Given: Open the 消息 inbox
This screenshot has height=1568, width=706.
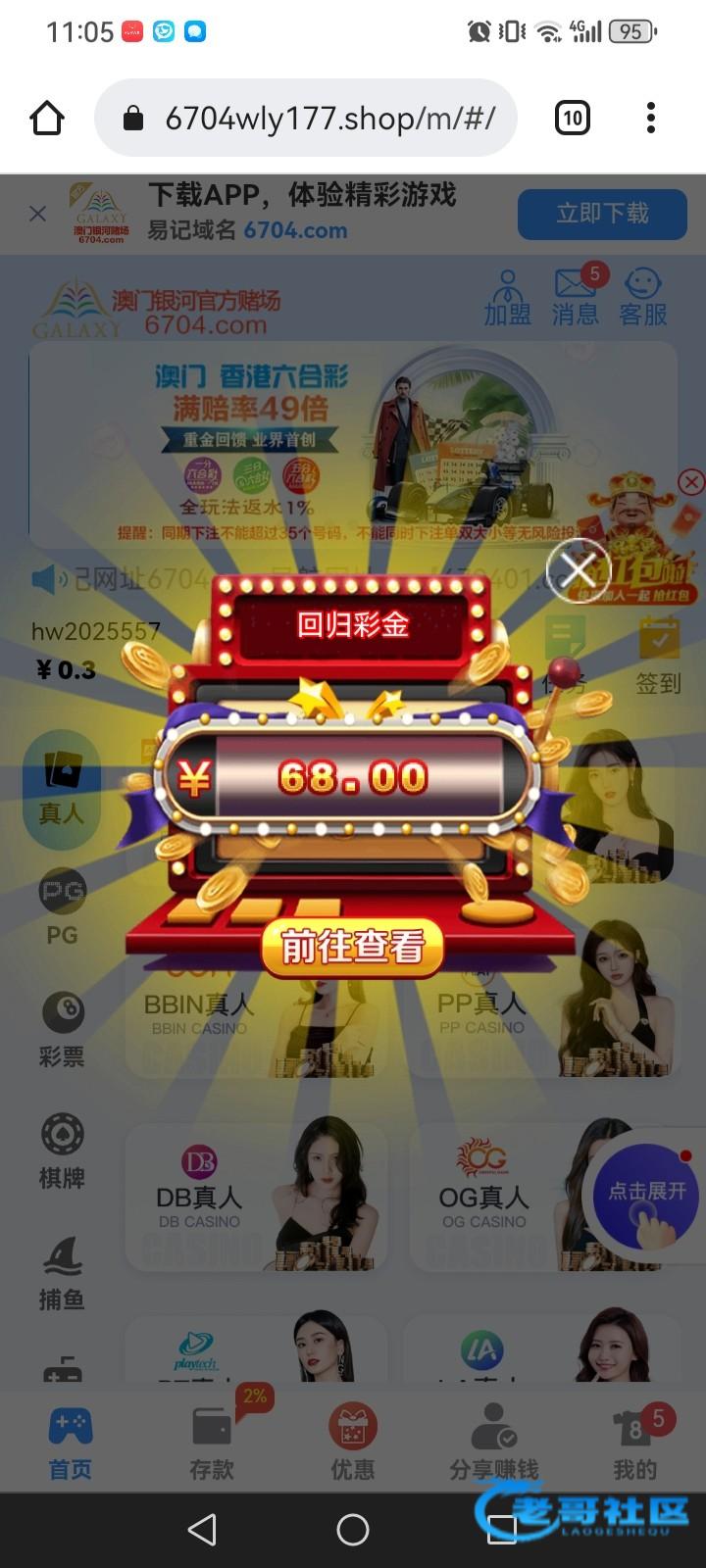Looking at the screenshot, I should point(576,298).
